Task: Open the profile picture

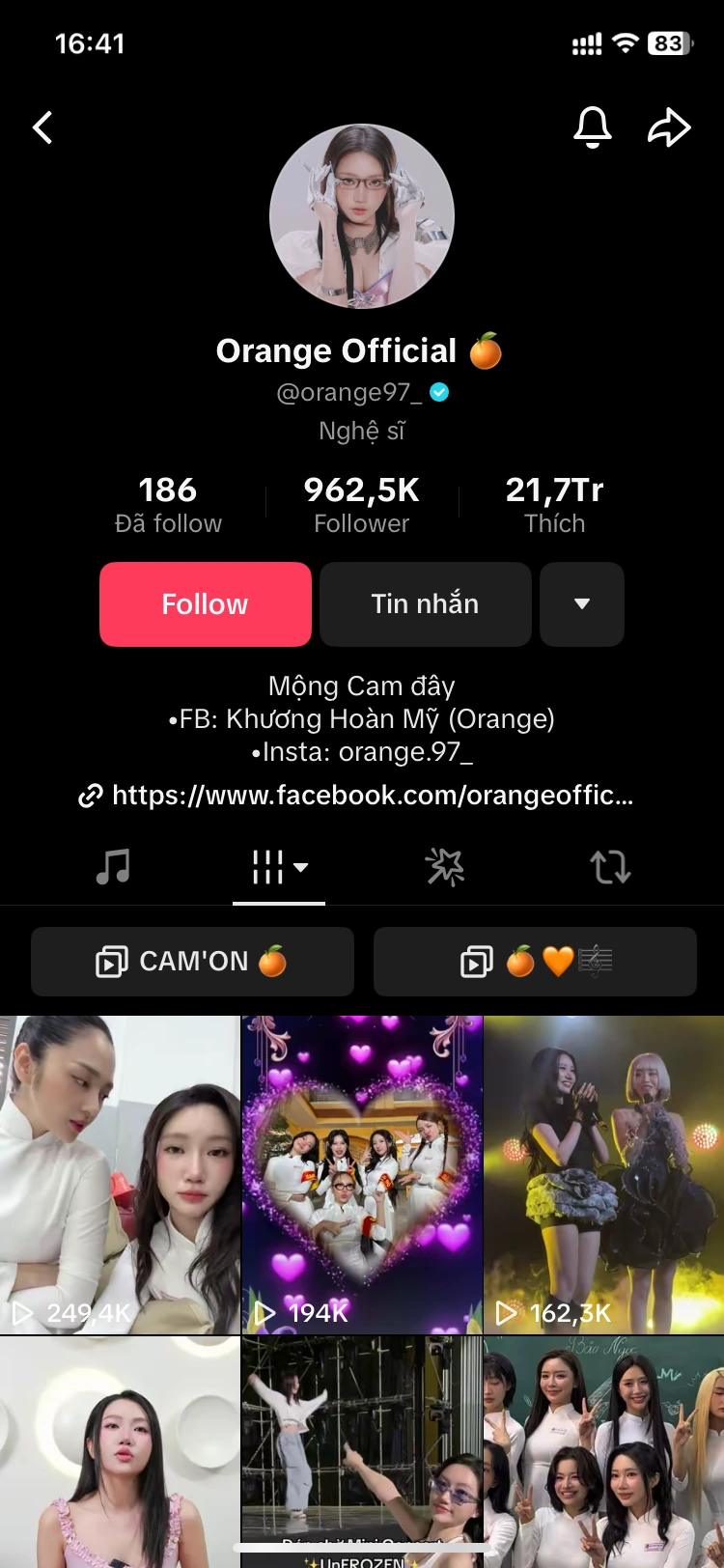Action: [362, 216]
